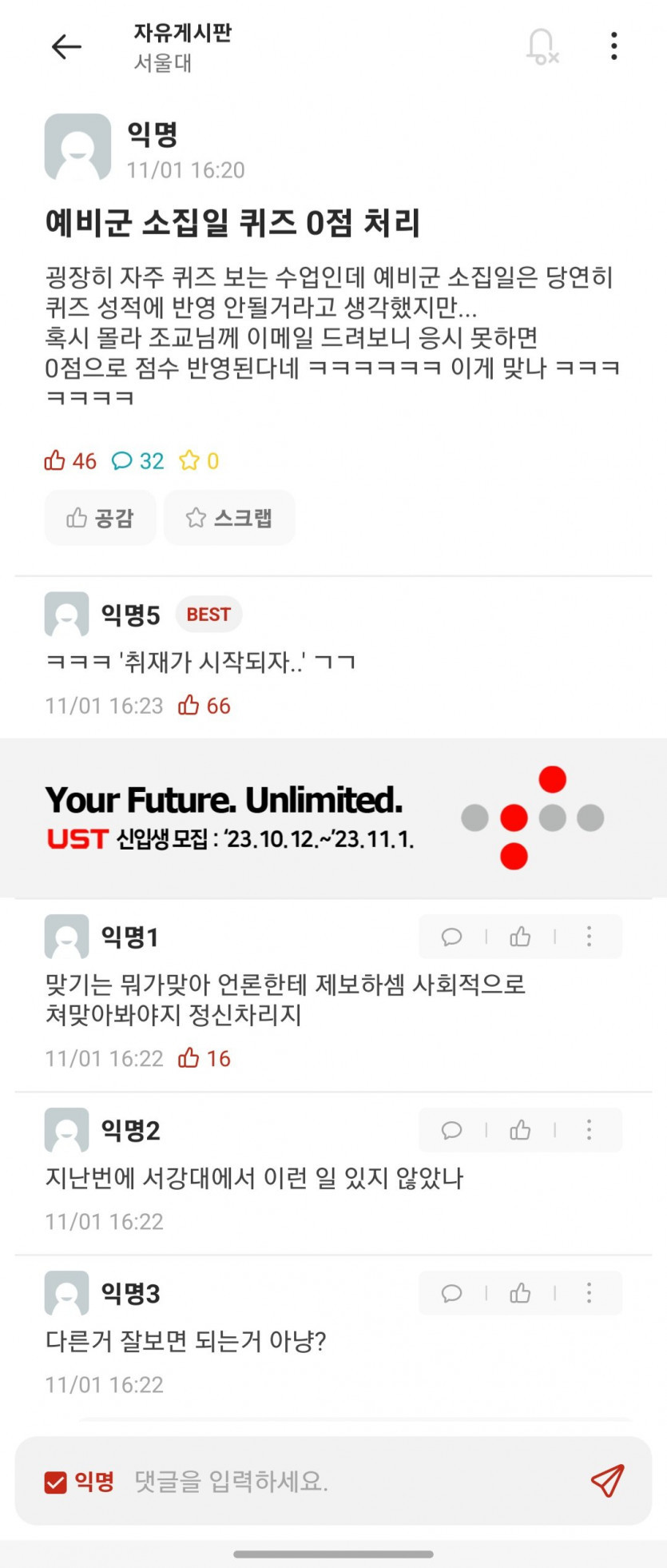Open the UST 신입생 모집 banner
This screenshot has width=667, height=1568.
[x=333, y=818]
